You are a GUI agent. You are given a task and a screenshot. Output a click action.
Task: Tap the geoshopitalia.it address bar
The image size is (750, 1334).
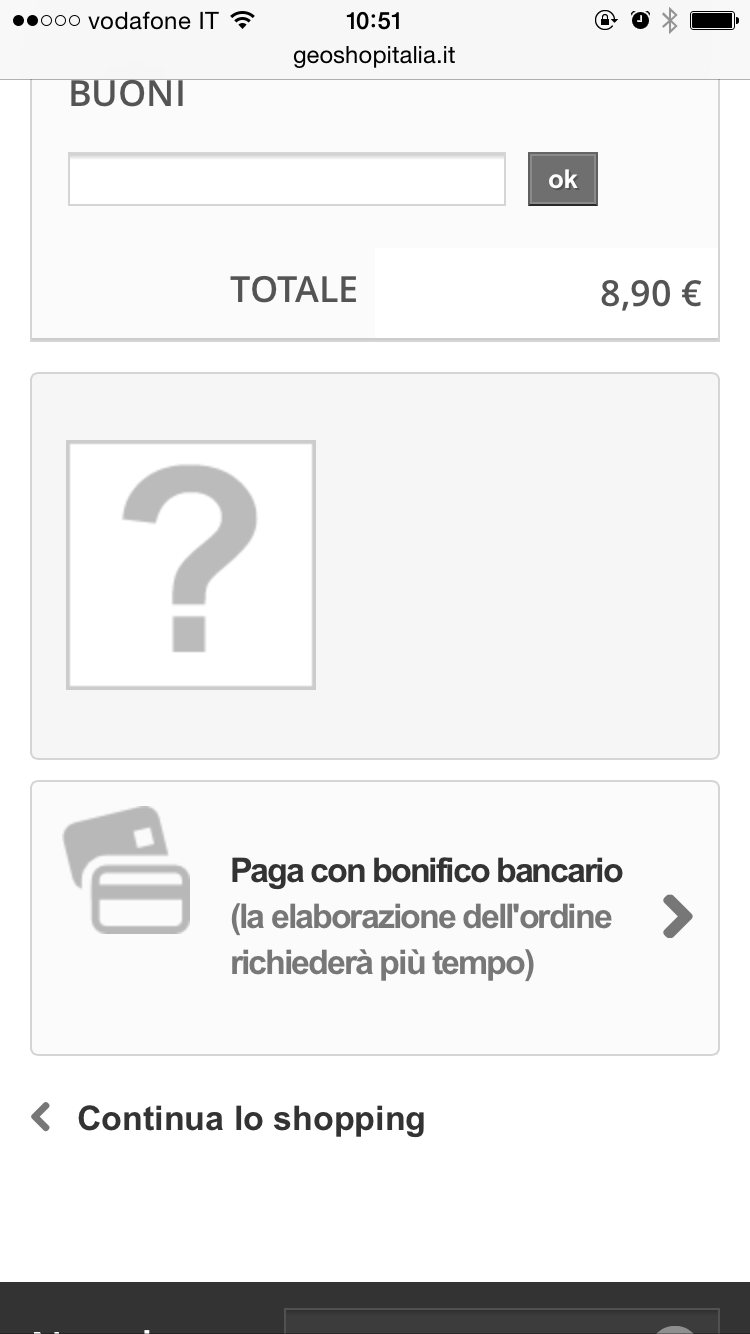coord(374,56)
